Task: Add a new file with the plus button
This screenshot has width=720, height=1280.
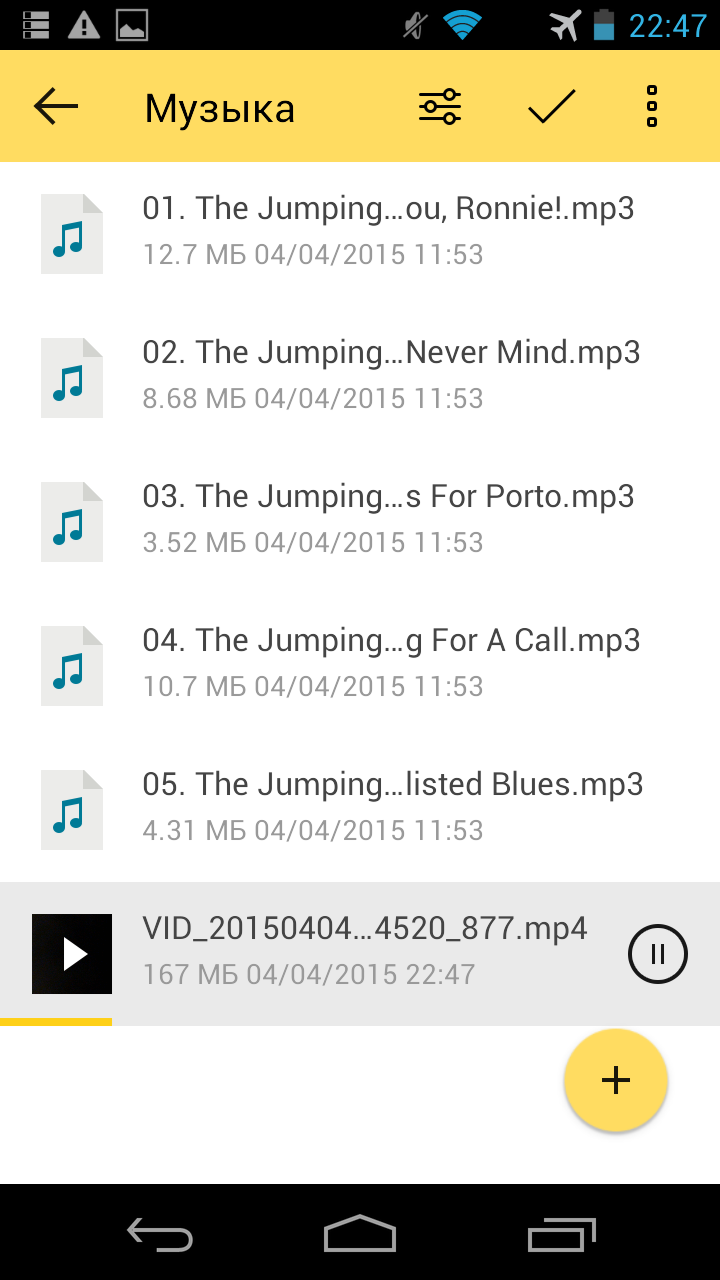Action: (x=616, y=1080)
